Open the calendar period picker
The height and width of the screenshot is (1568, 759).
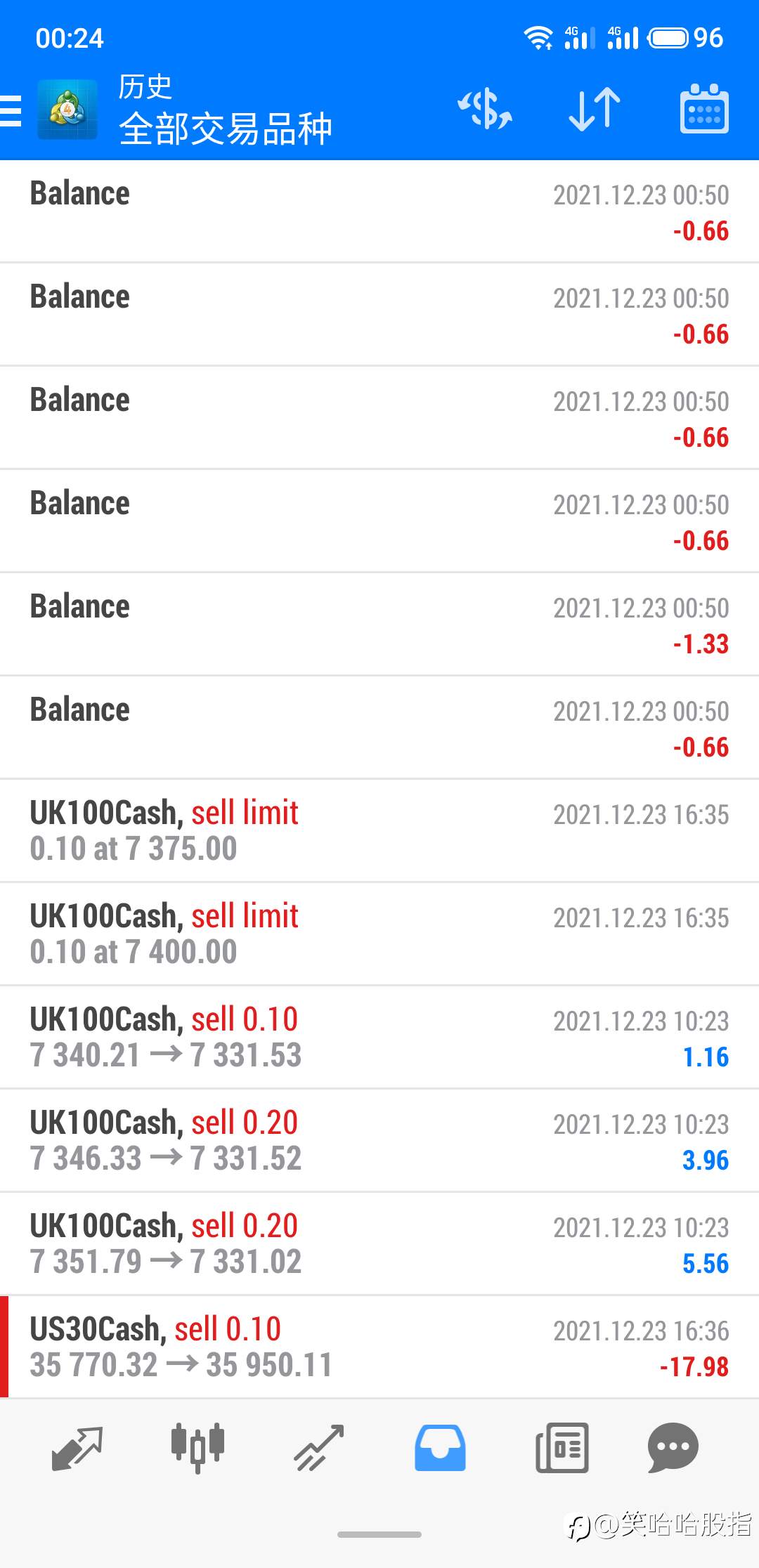pyautogui.click(x=704, y=110)
